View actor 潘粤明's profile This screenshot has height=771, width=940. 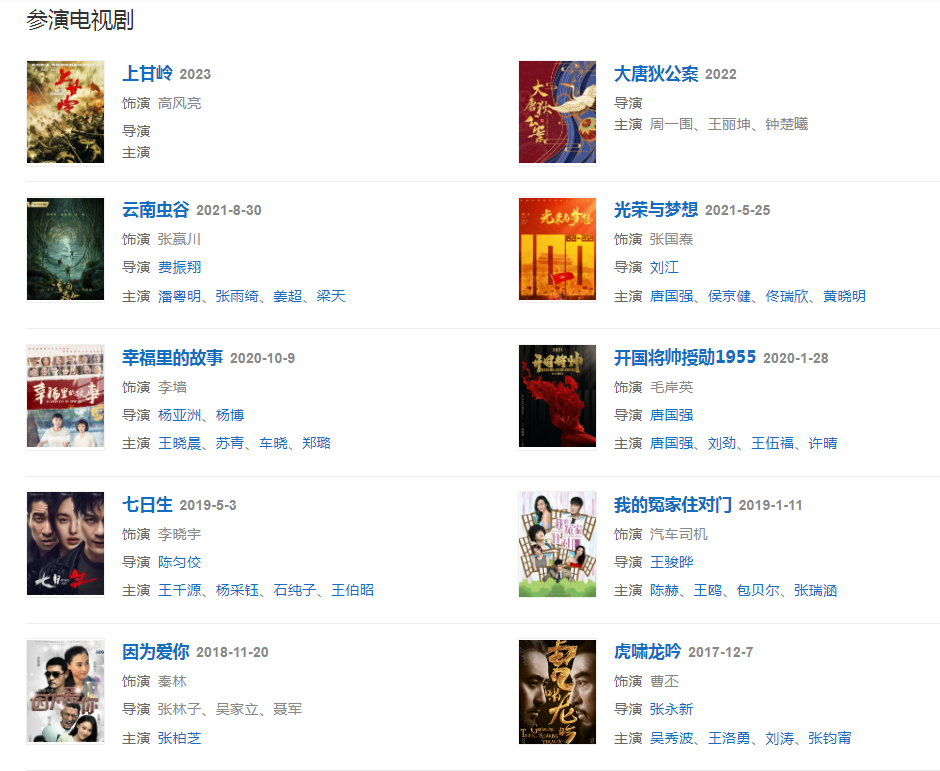point(179,297)
